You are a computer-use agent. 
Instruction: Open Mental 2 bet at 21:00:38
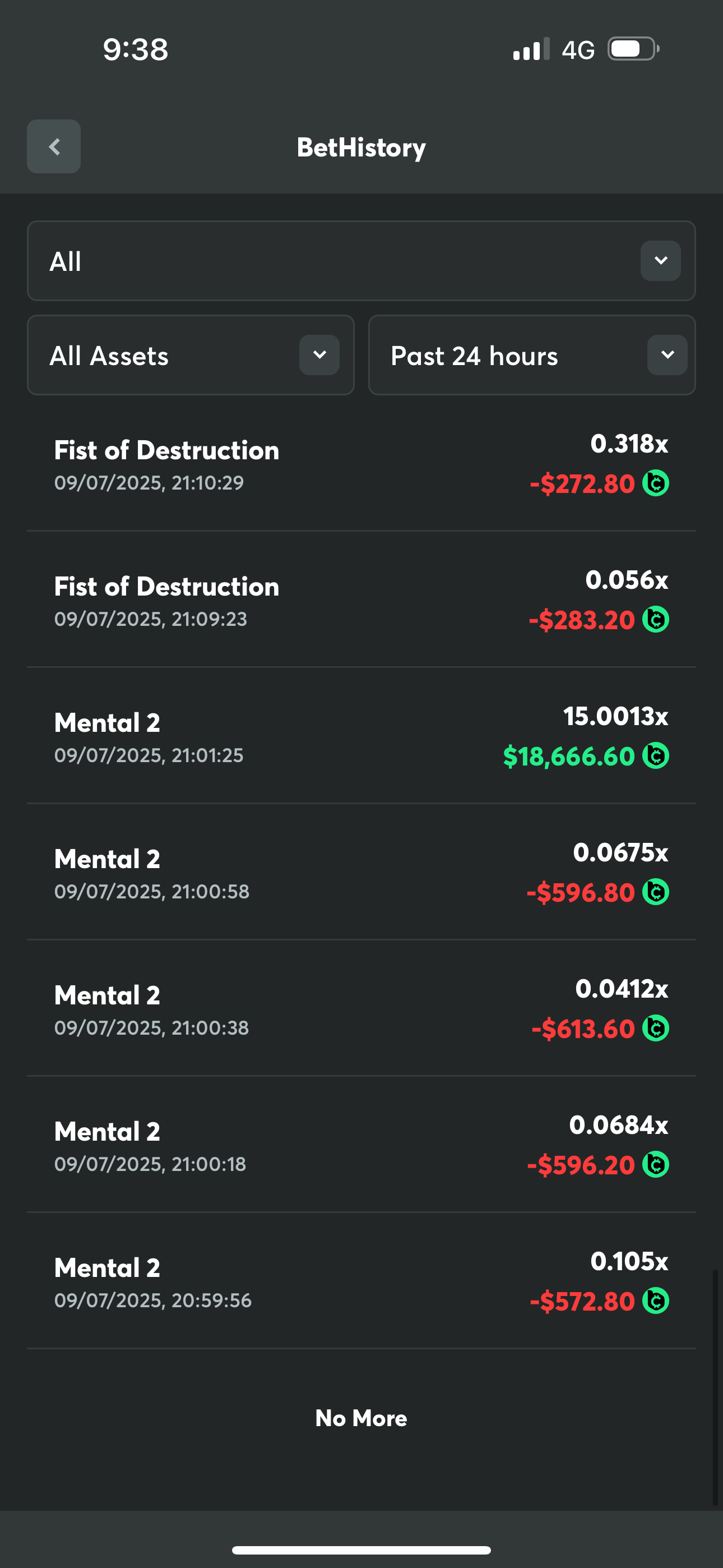361,1009
